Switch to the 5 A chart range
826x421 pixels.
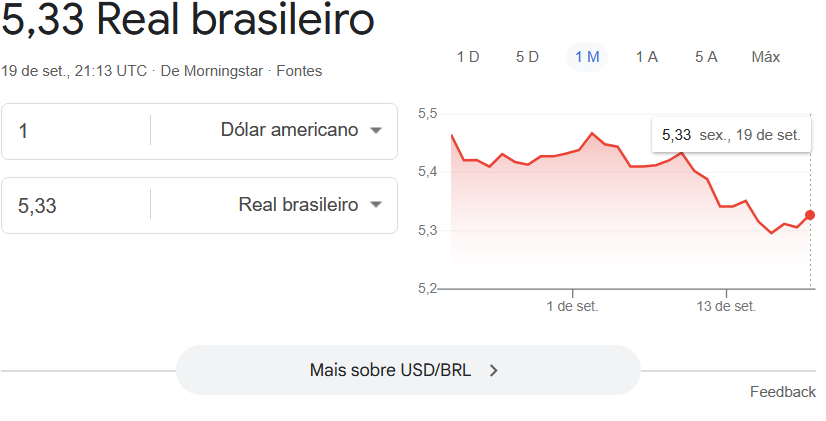coord(706,57)
